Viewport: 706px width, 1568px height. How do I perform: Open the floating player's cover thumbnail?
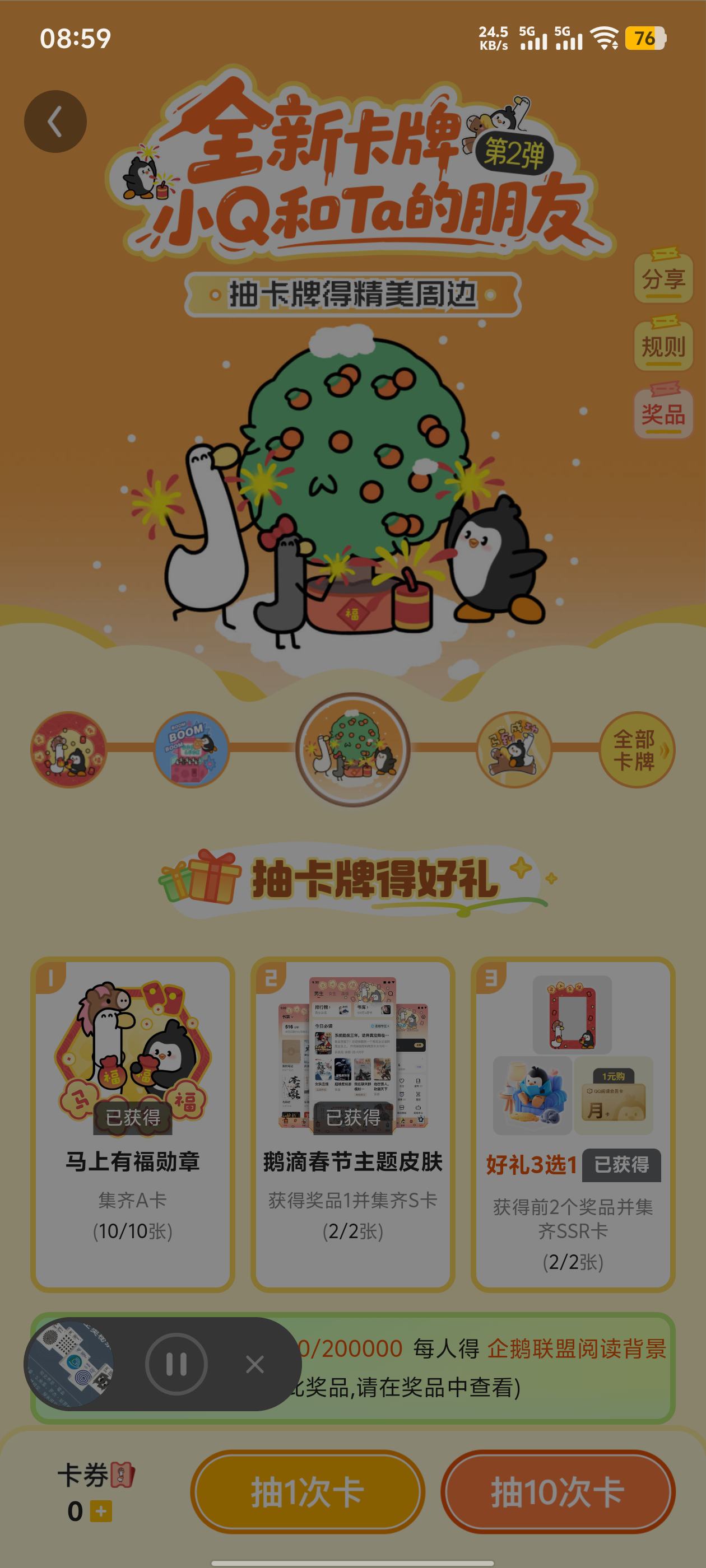pyautogui.click(x=73, y=1364)
